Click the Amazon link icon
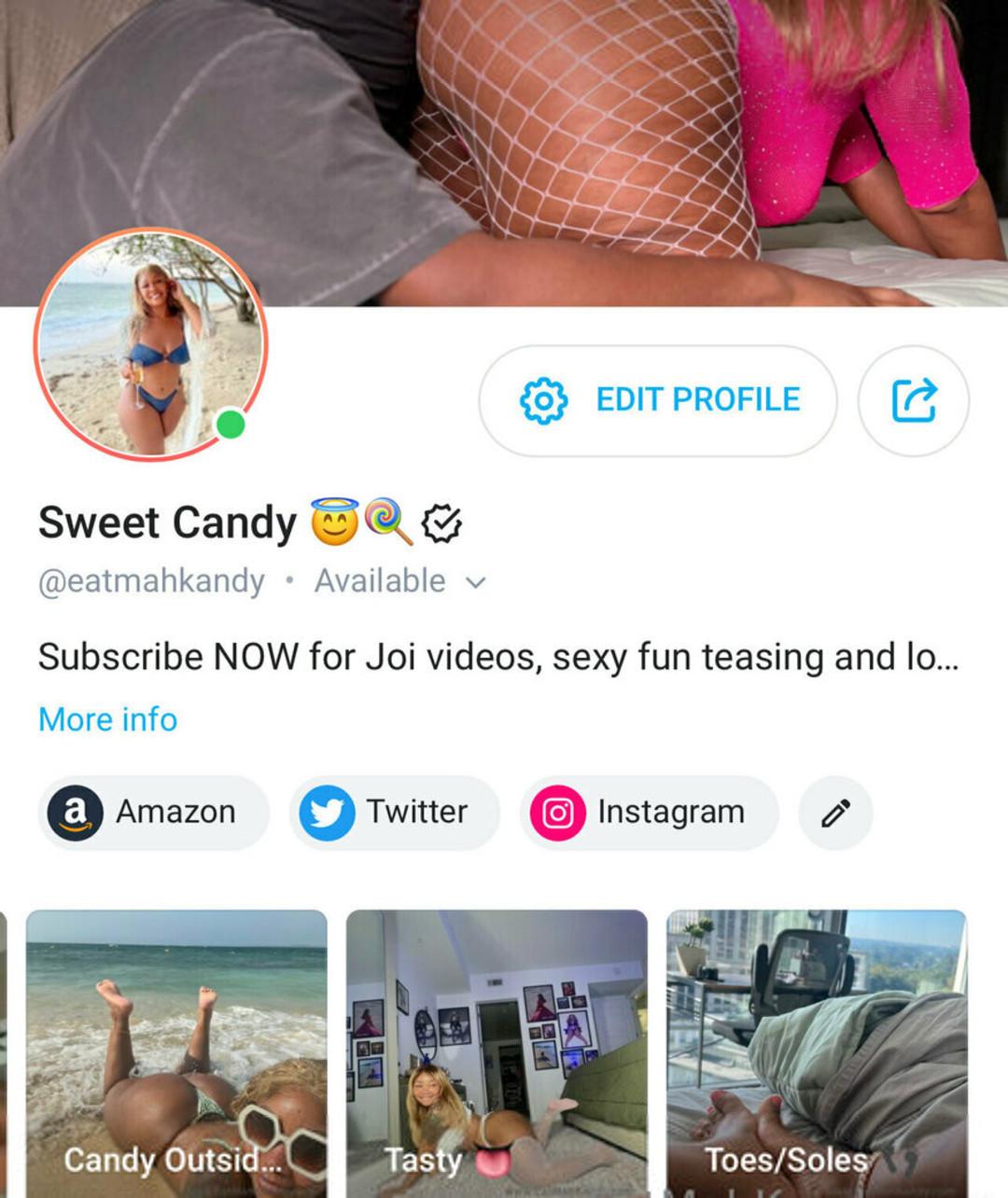The height and width of the screenshot is (1198, 1008). [75, 813]
